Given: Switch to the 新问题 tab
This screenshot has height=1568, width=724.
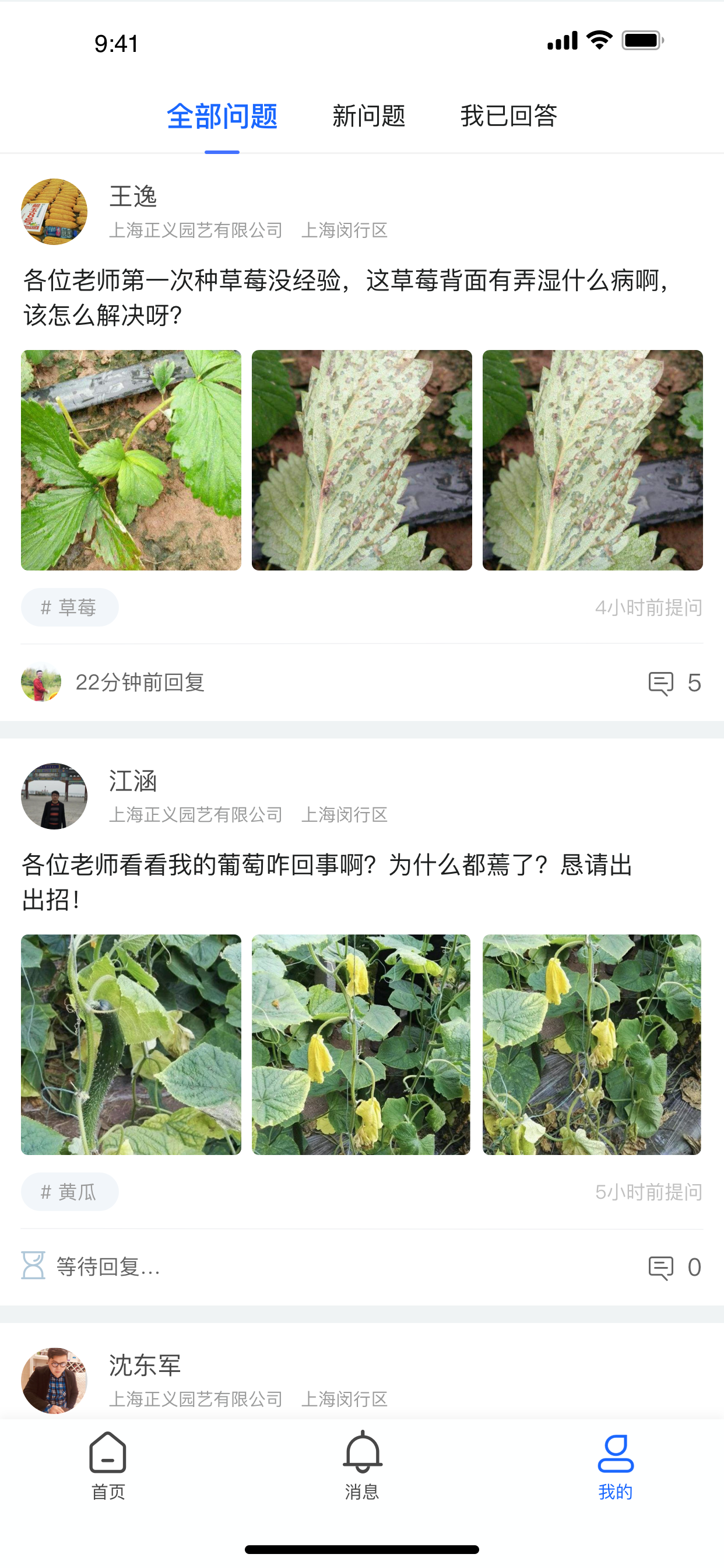Looking at the screenshot, I should (368, 117).
